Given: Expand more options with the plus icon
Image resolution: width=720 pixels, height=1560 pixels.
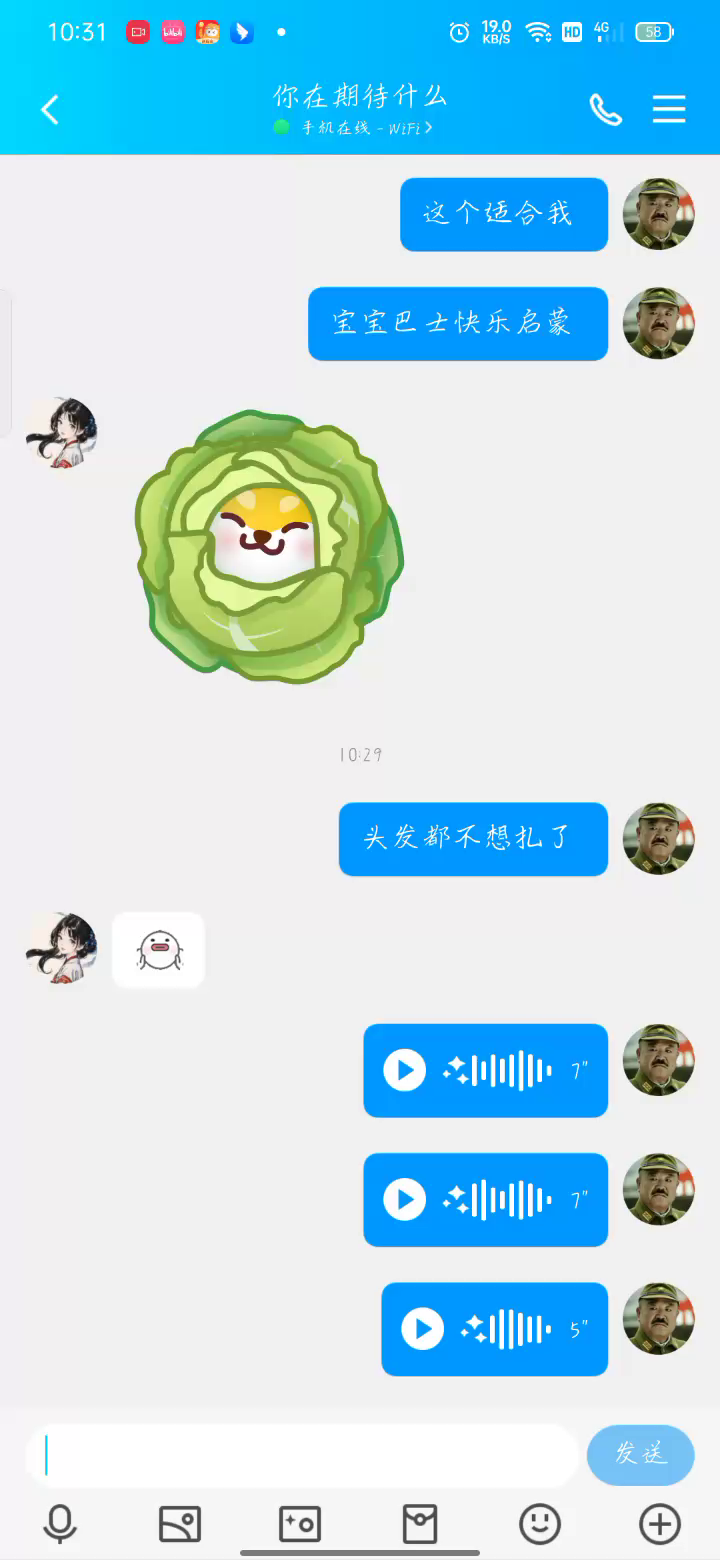Looking at the screenshot, I should point(660,1525).
